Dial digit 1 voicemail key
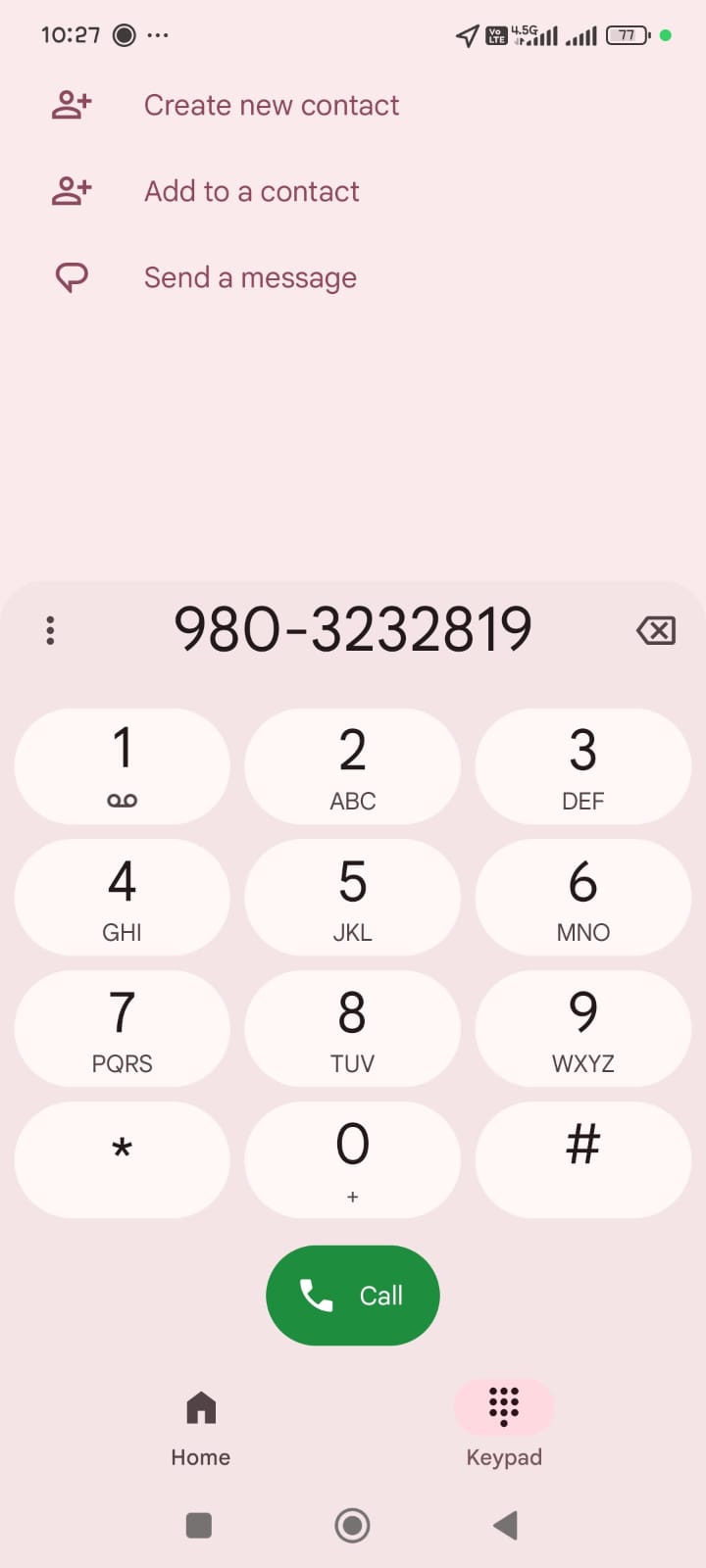 click(123, 766)
